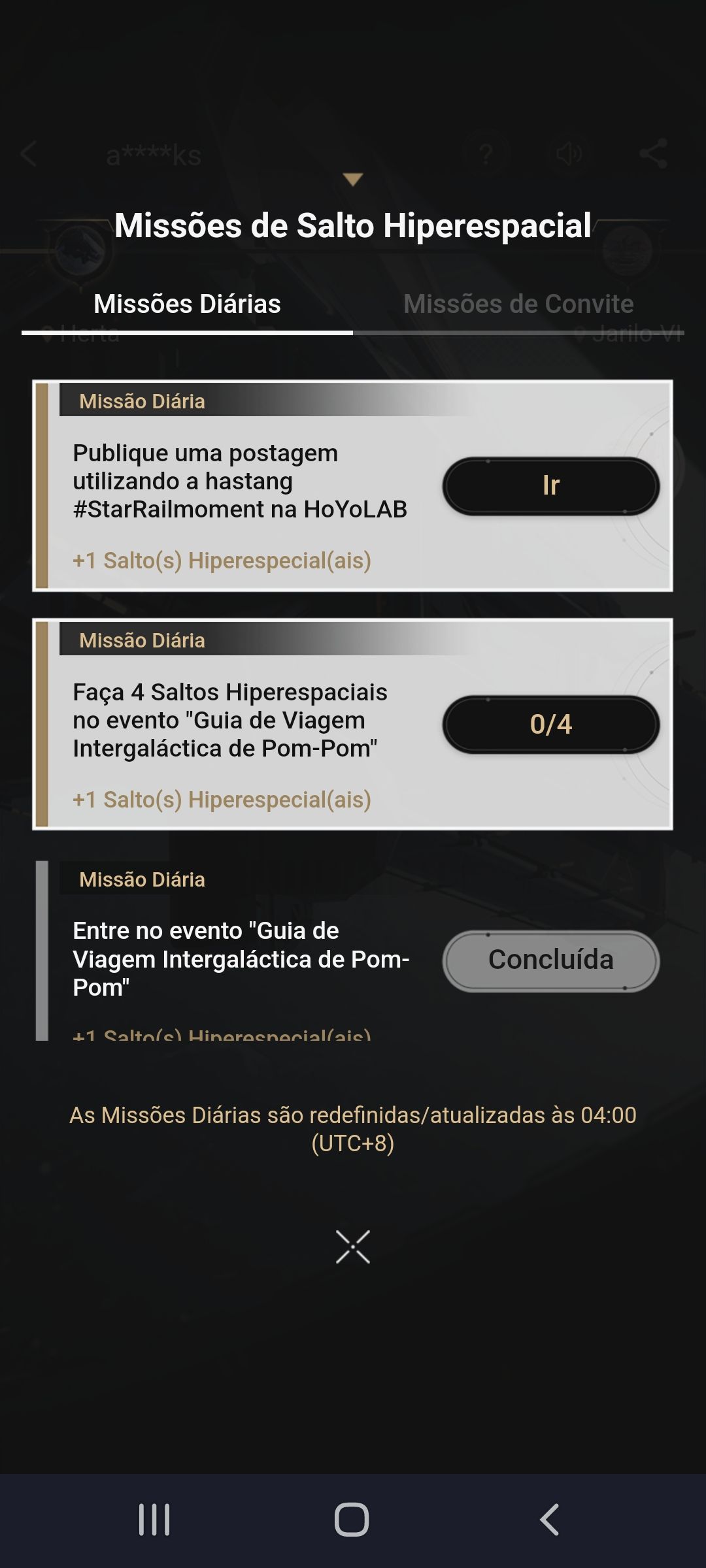The height and width of the screenshot is (1568, 706).
Task: Open recent apps from the navigation bar
Action: (154, 1519)
